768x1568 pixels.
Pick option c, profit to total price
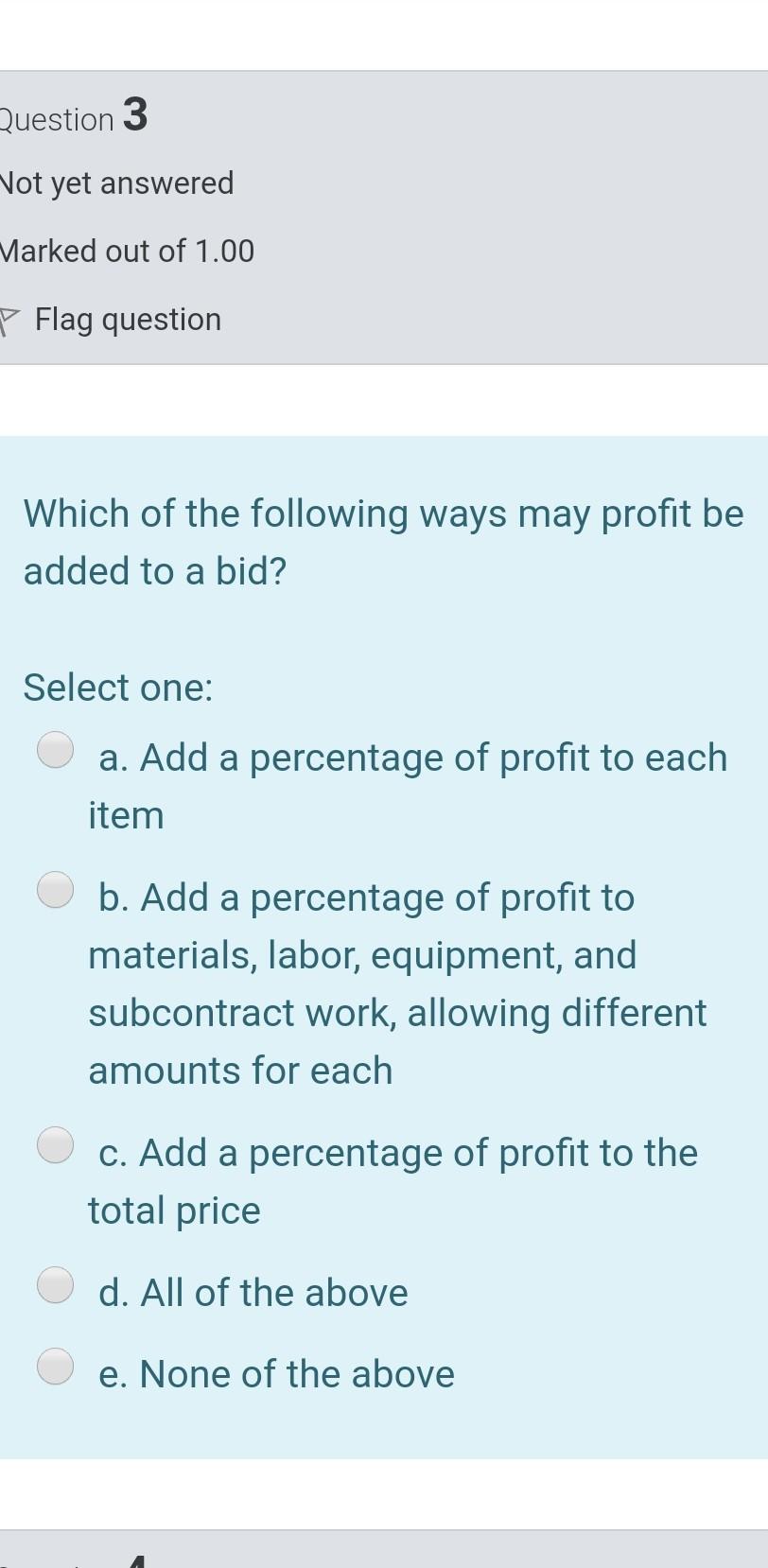click(56, 1145)
